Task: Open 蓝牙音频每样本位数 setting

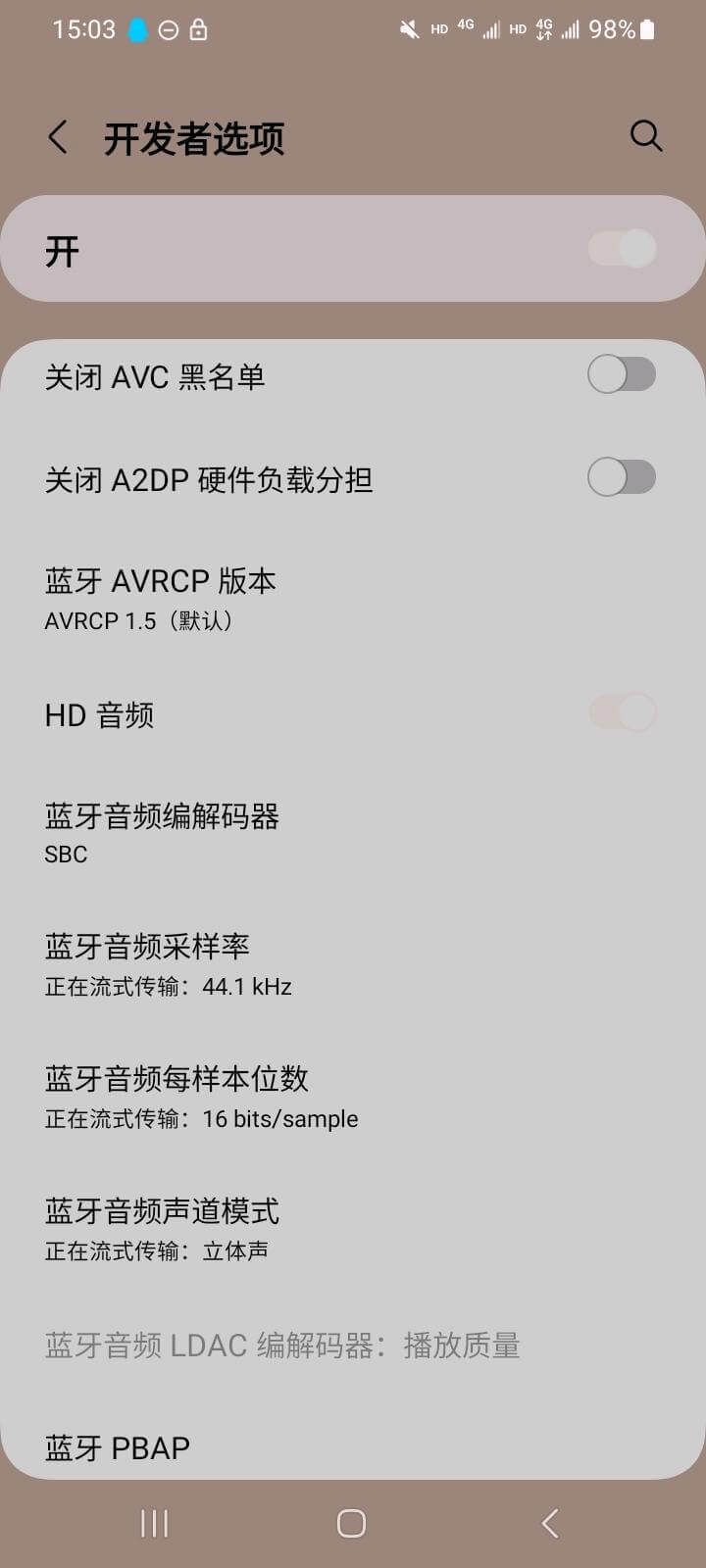Action: [353, 1098]
